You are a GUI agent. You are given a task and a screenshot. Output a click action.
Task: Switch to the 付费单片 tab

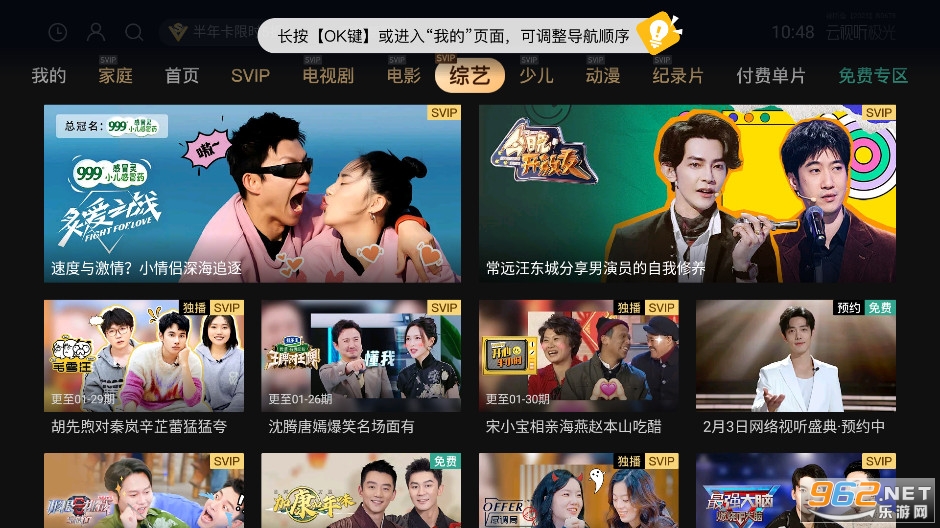click(x=770, y=76)
